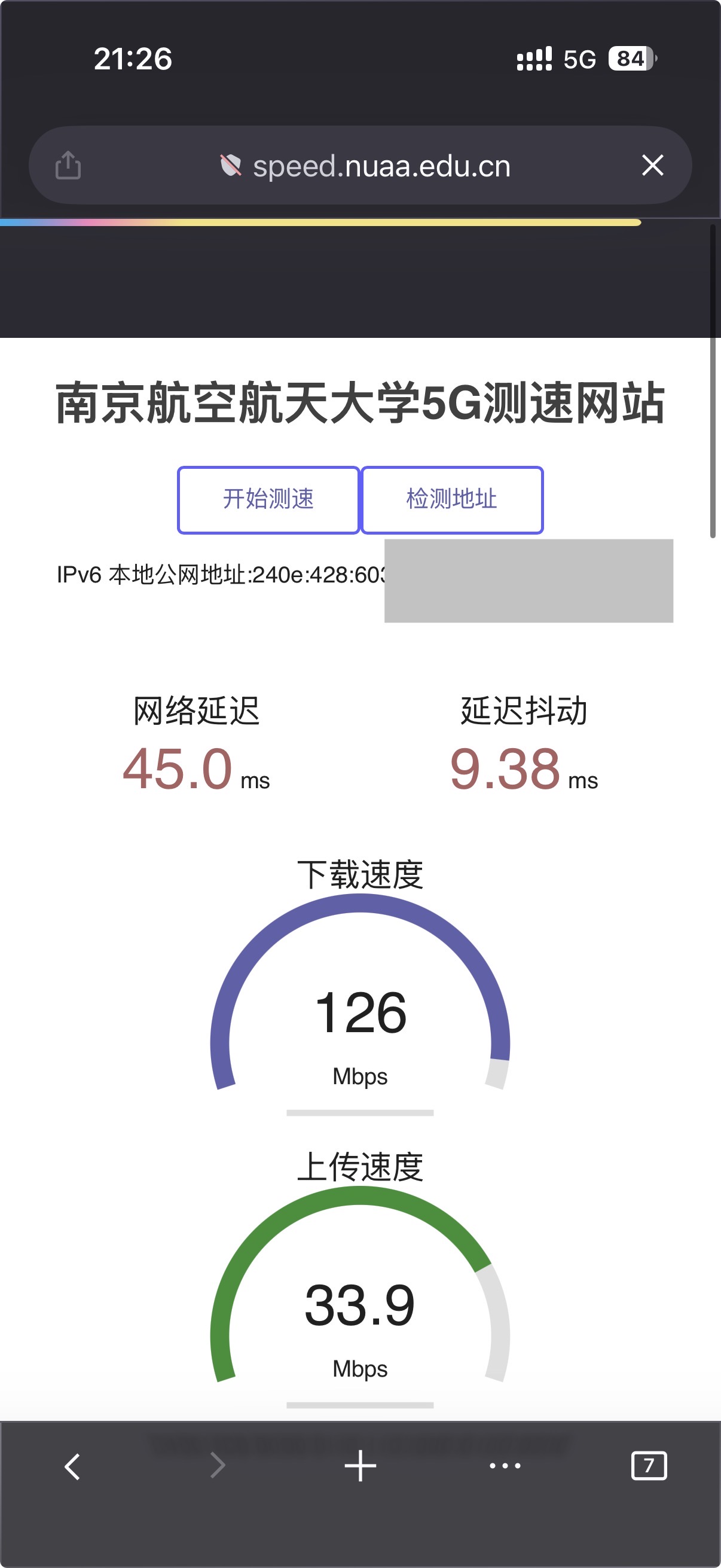Tap the share icon in address bar

pos(68,165)
